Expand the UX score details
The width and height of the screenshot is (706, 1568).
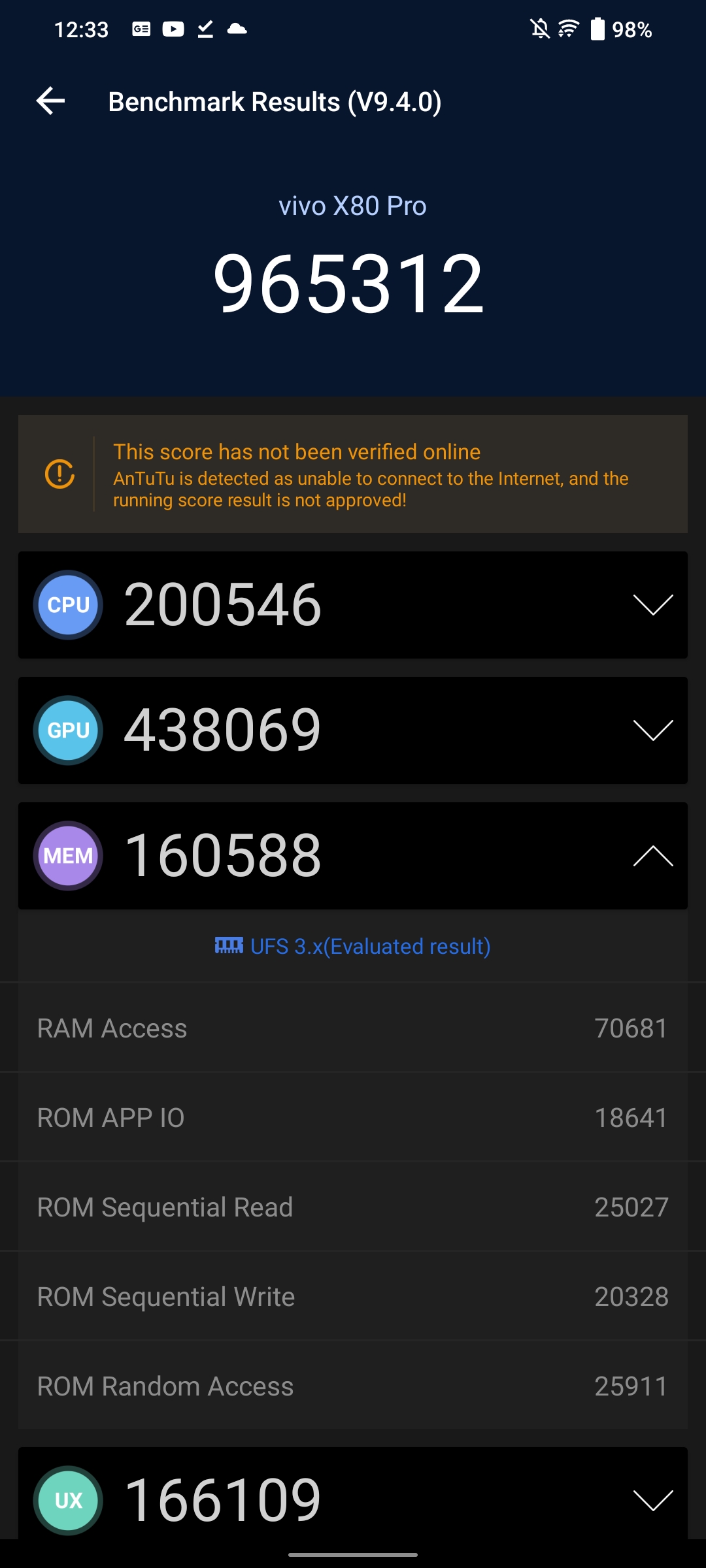point(652,1500)
